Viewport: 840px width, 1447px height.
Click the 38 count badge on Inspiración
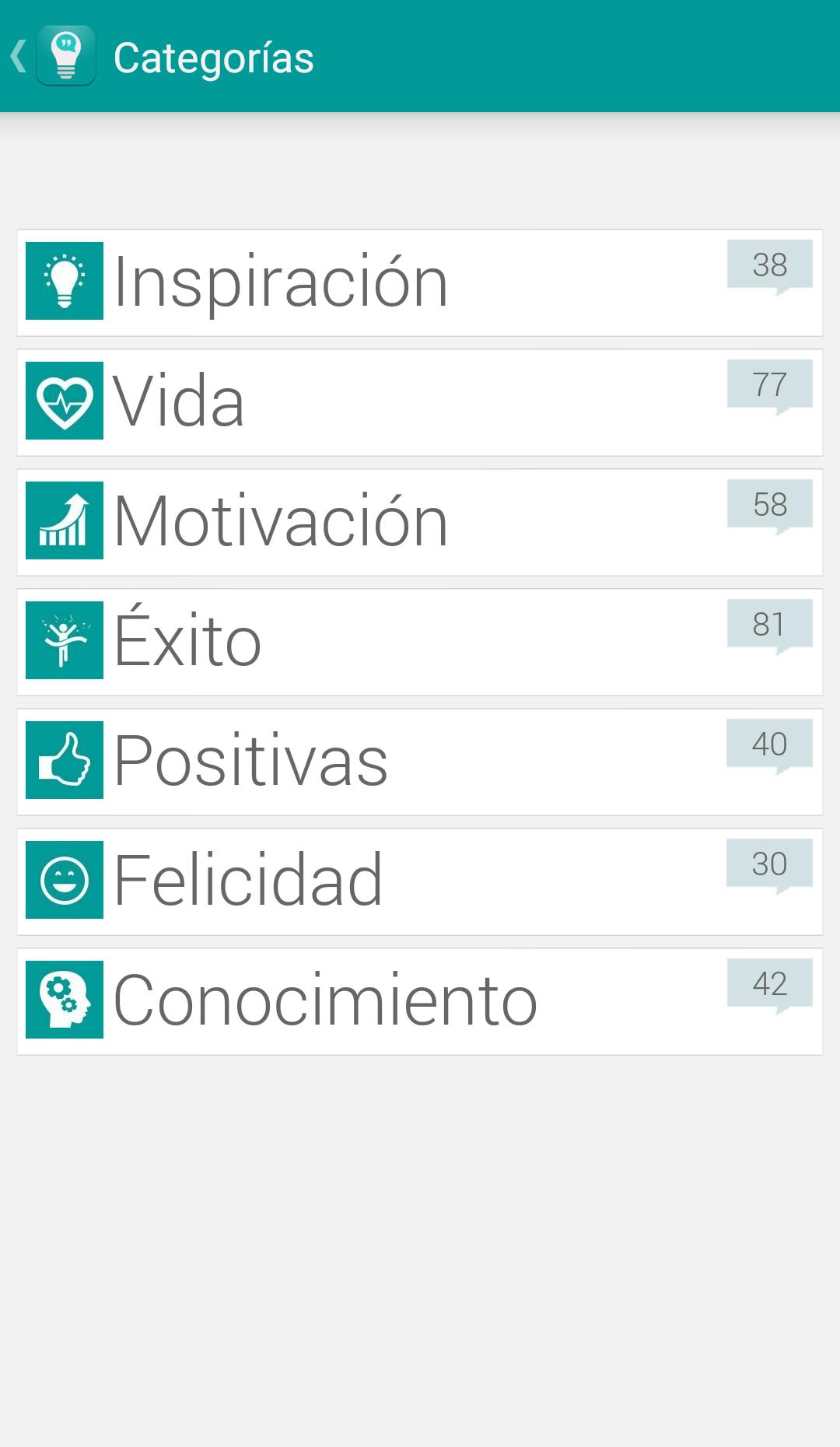point(769,267)
